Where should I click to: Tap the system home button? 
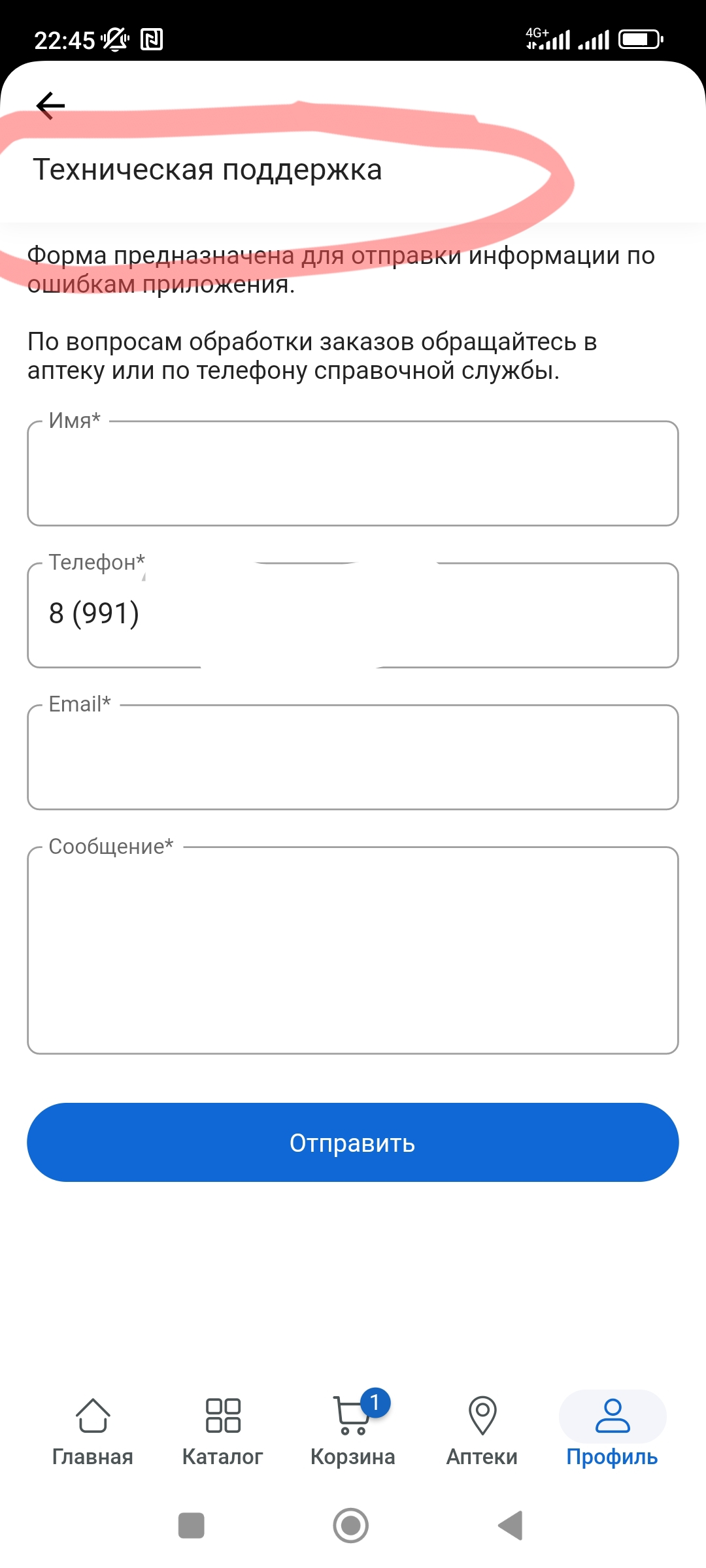click(x=351, y=1526)
